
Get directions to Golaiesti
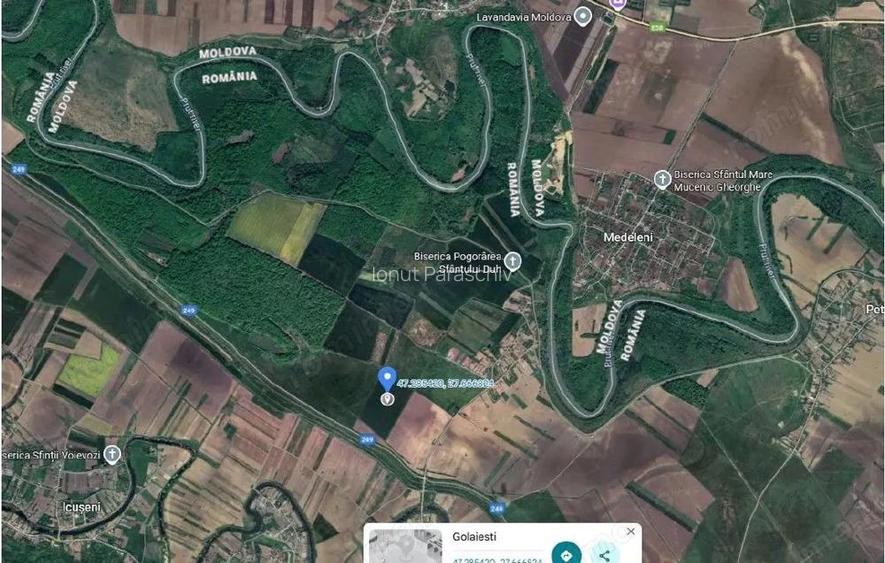point(566,554)
